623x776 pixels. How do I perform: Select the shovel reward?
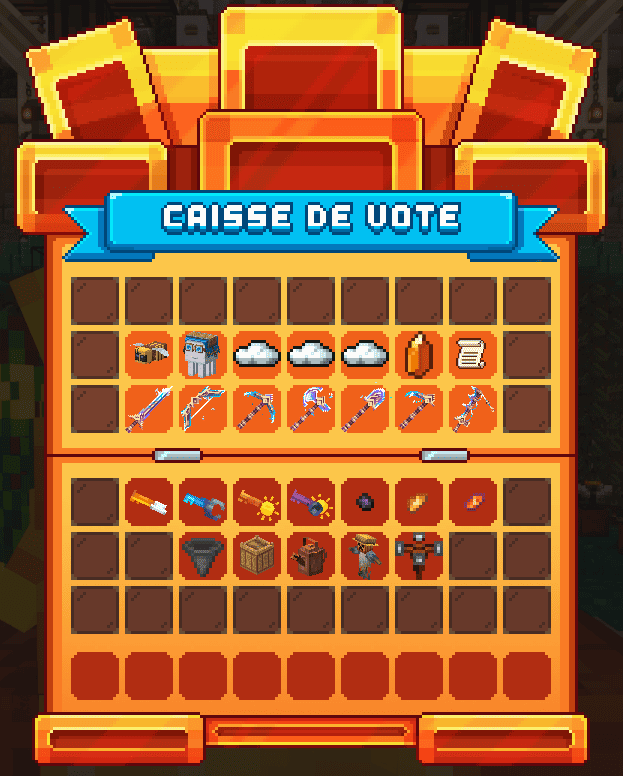[364, 409]
